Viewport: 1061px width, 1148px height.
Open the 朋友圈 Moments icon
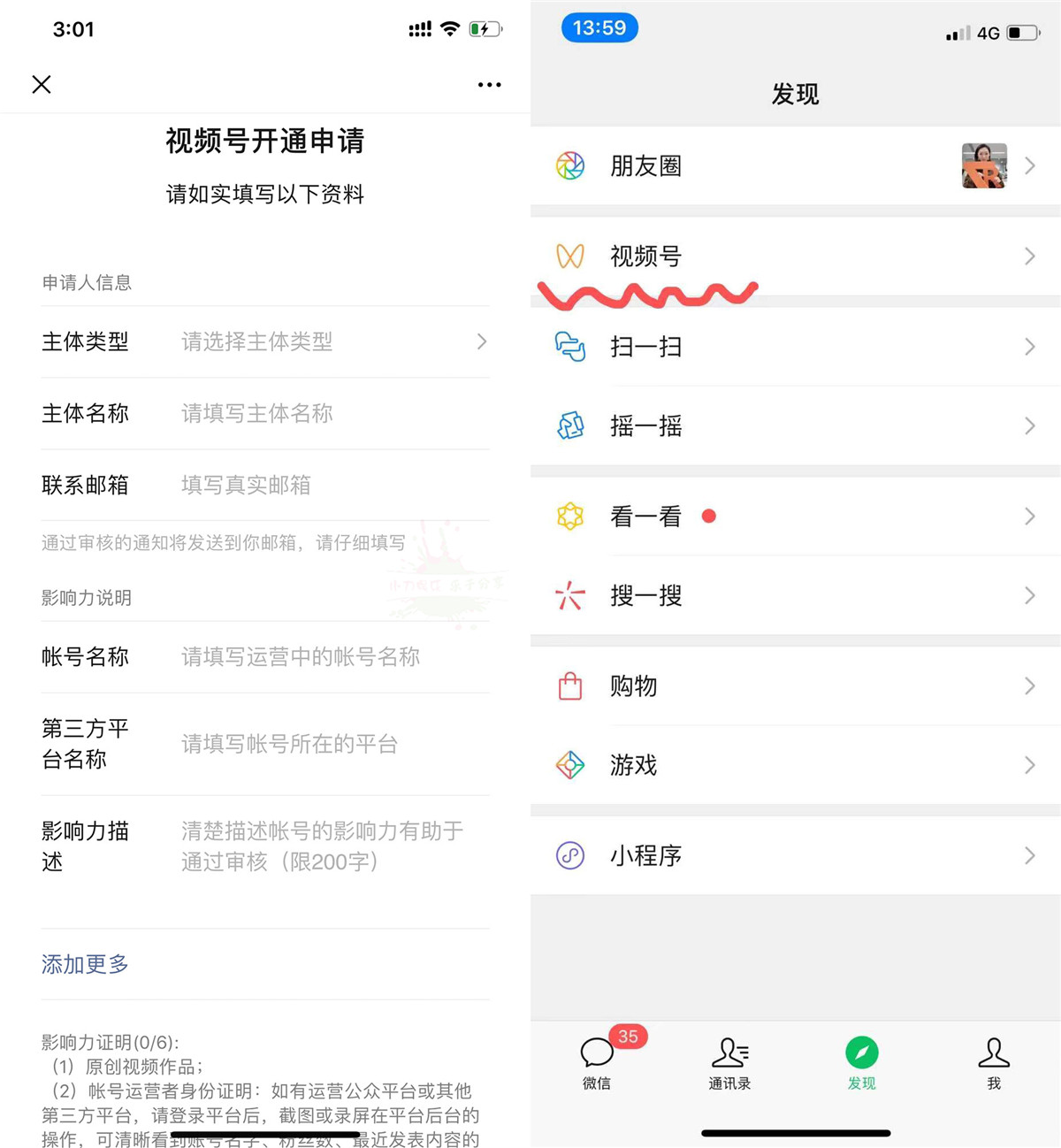(569, 165)
